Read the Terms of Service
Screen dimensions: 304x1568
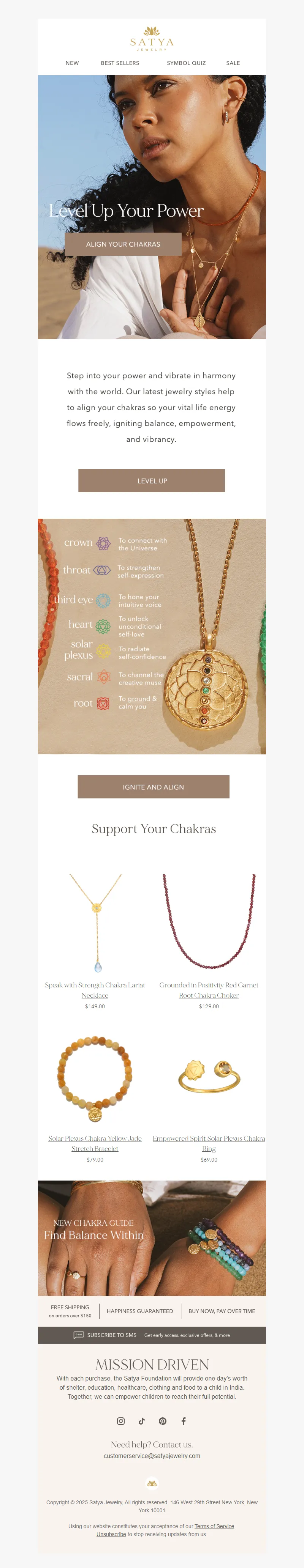click(x=214, y=1526)
